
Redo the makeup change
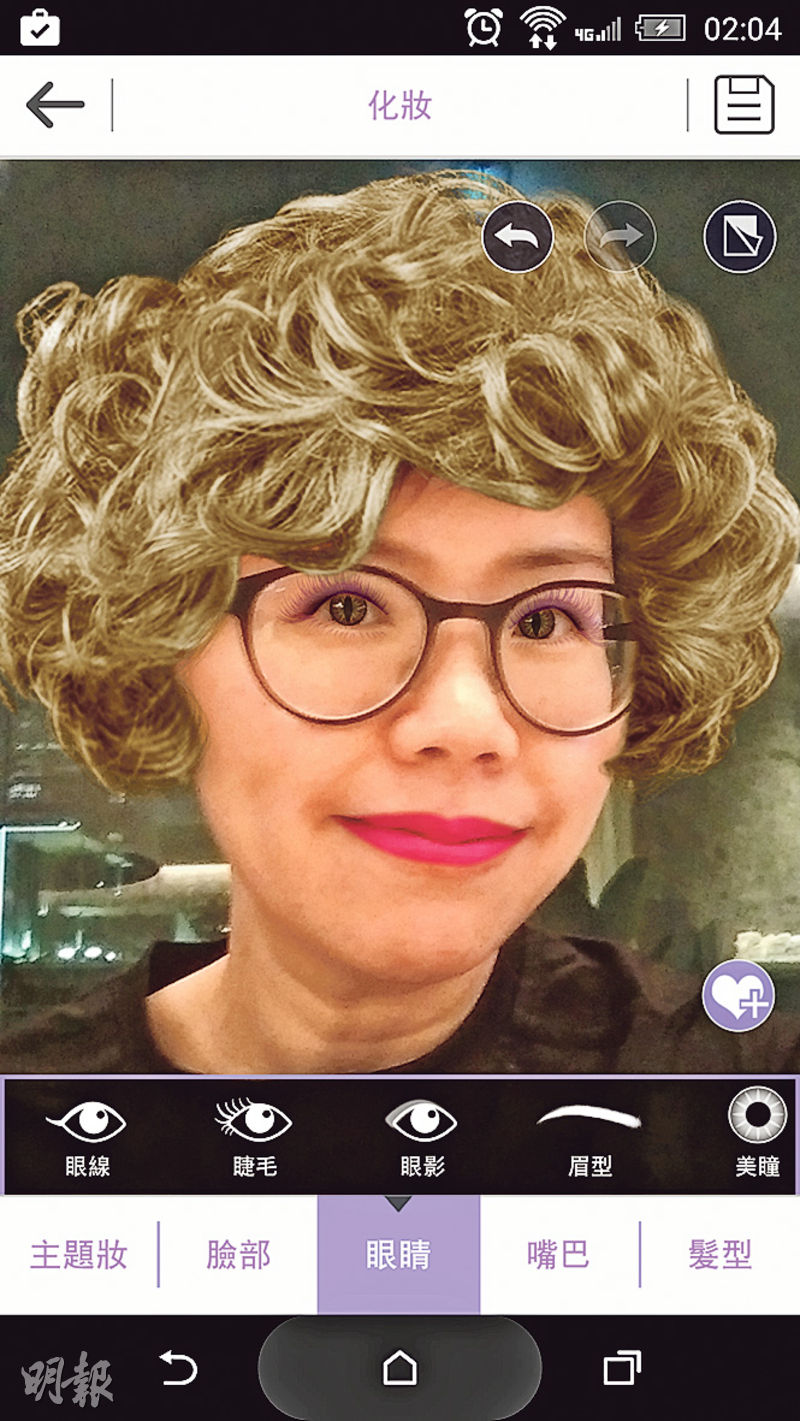coord(620,237)
